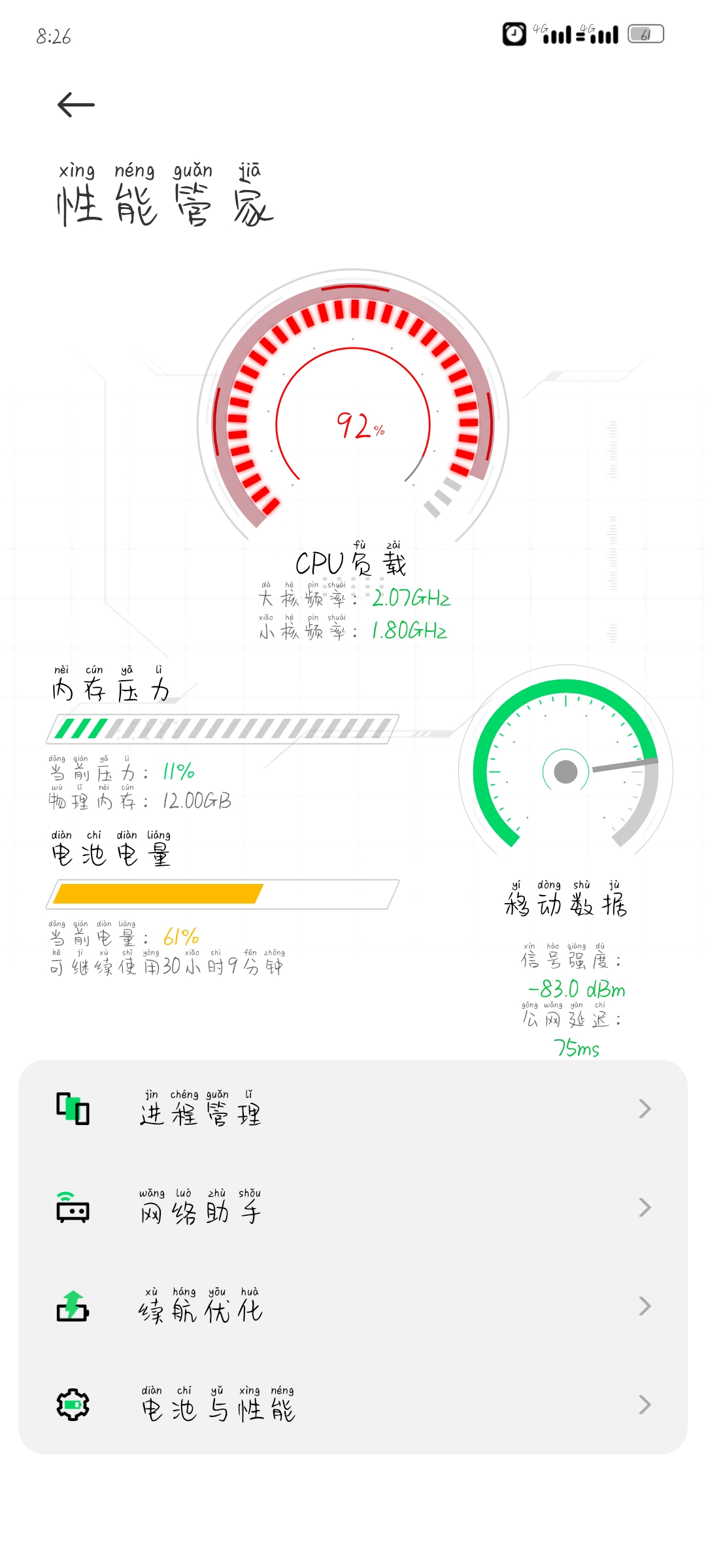Open 网络助手 (network assistant)
Viewport: 706px width, 1568px height.
(353, 1208)
